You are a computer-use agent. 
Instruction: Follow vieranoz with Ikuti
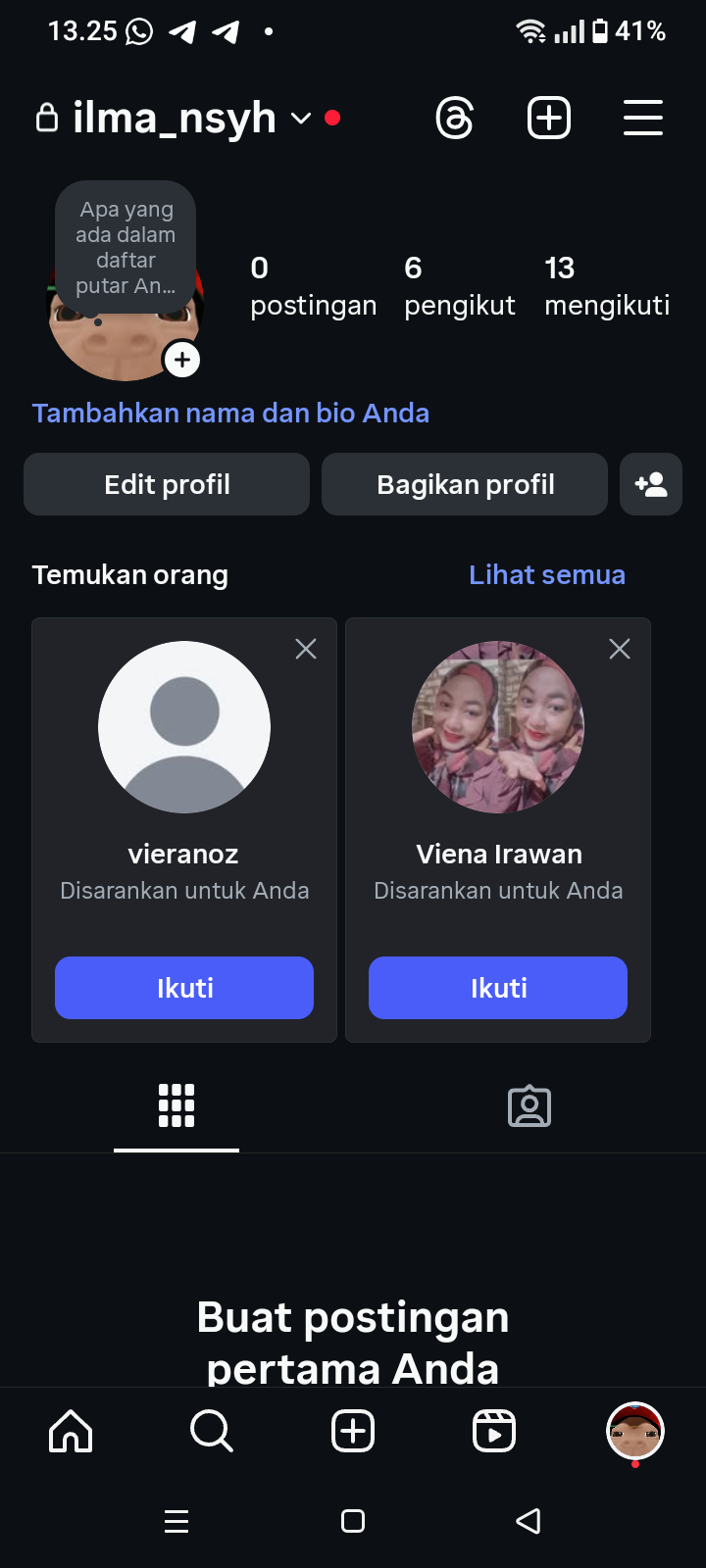coord(184,988)
